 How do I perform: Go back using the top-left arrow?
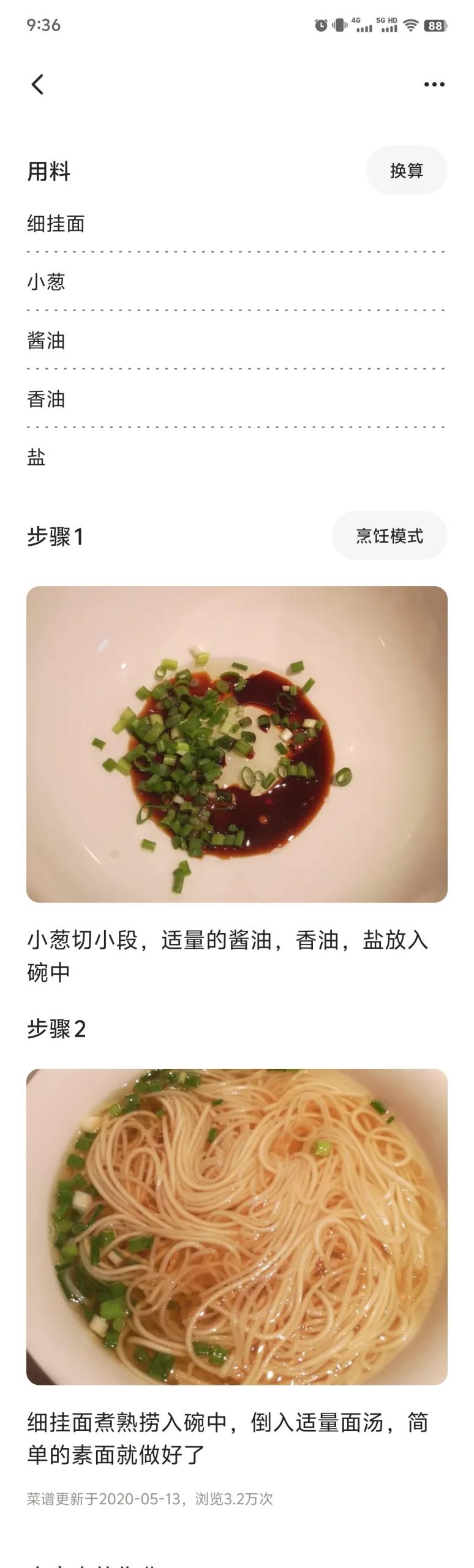tap(37, 85)
